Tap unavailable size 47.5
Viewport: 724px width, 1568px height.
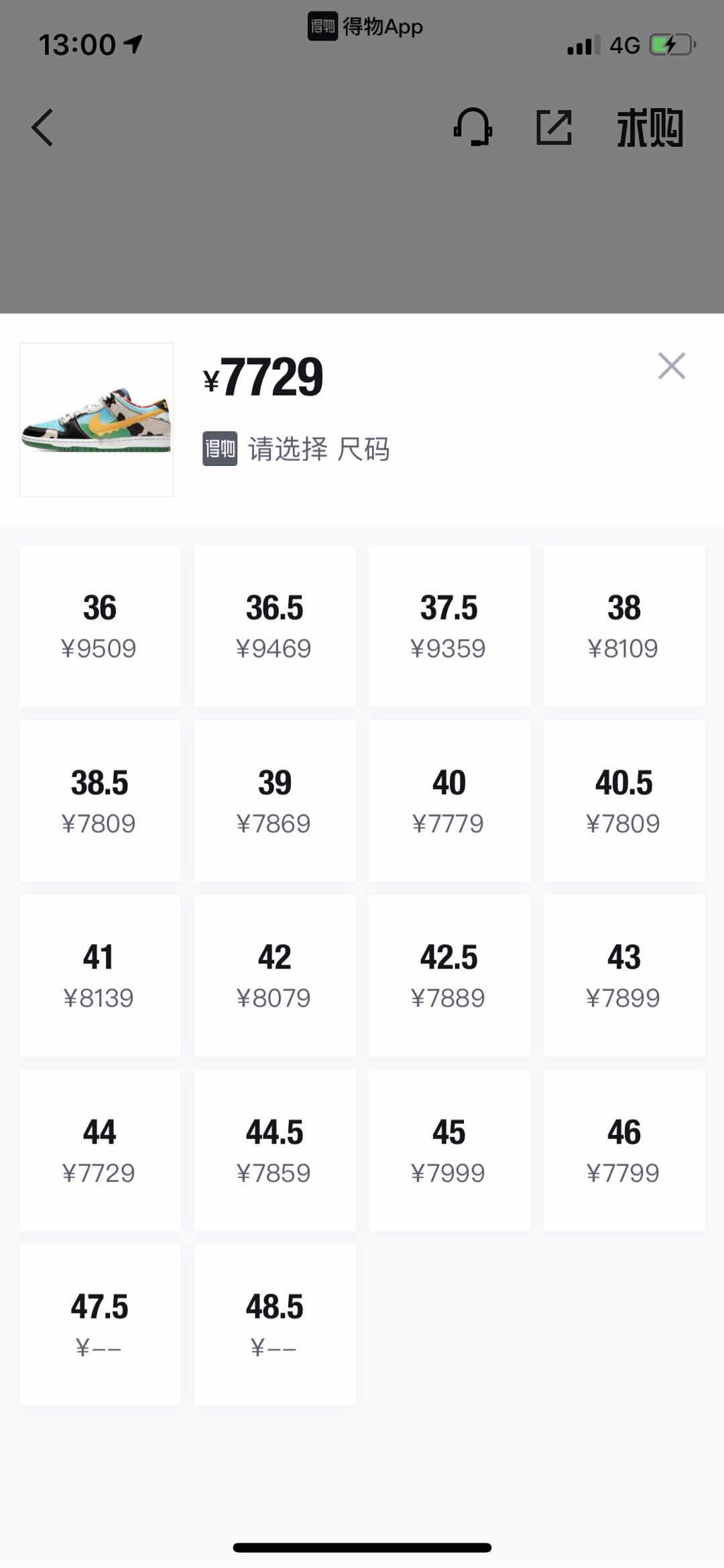click(99, 1324)
